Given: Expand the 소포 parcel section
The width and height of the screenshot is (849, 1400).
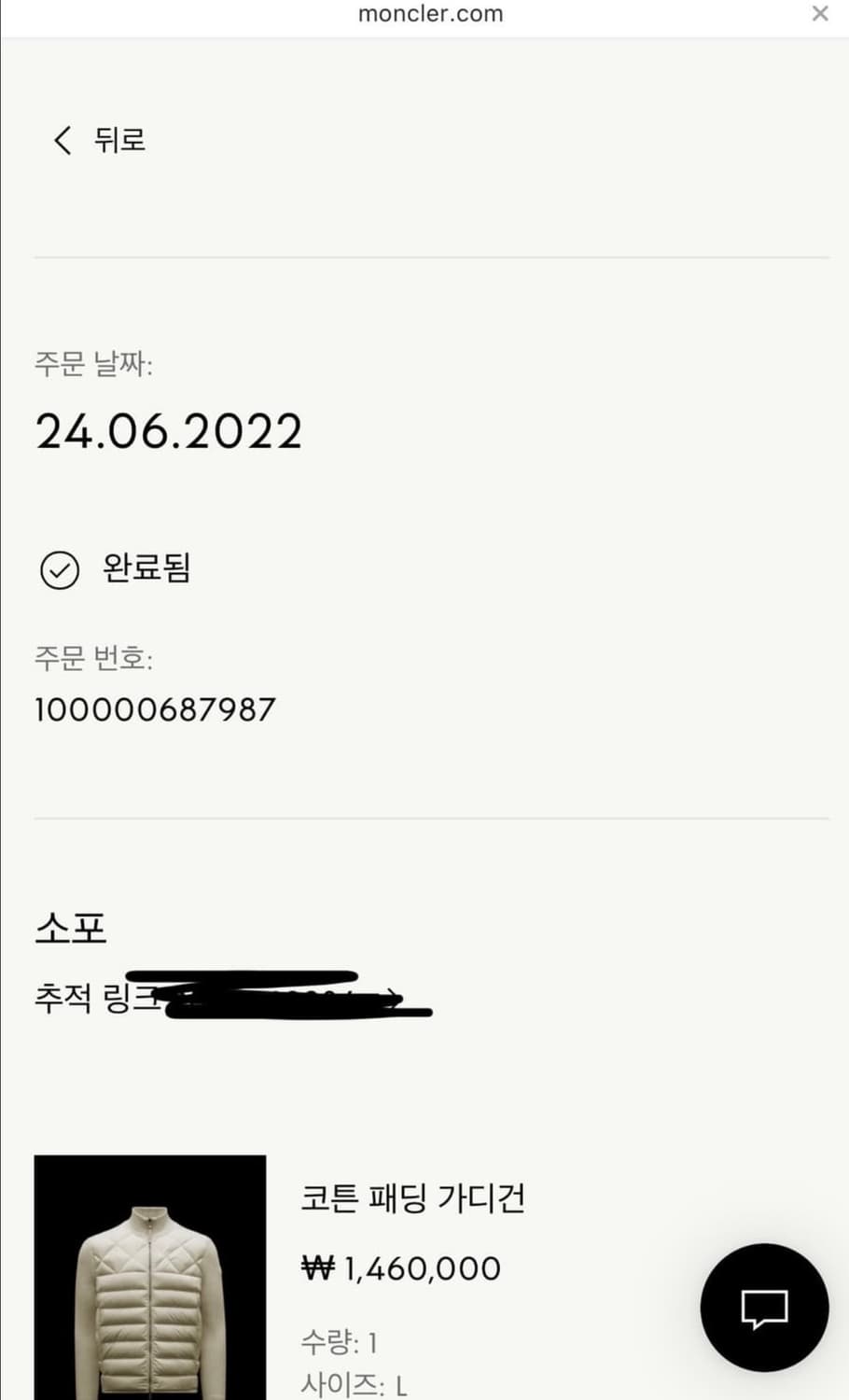Looking at the screenshot, I should (72, 929).
